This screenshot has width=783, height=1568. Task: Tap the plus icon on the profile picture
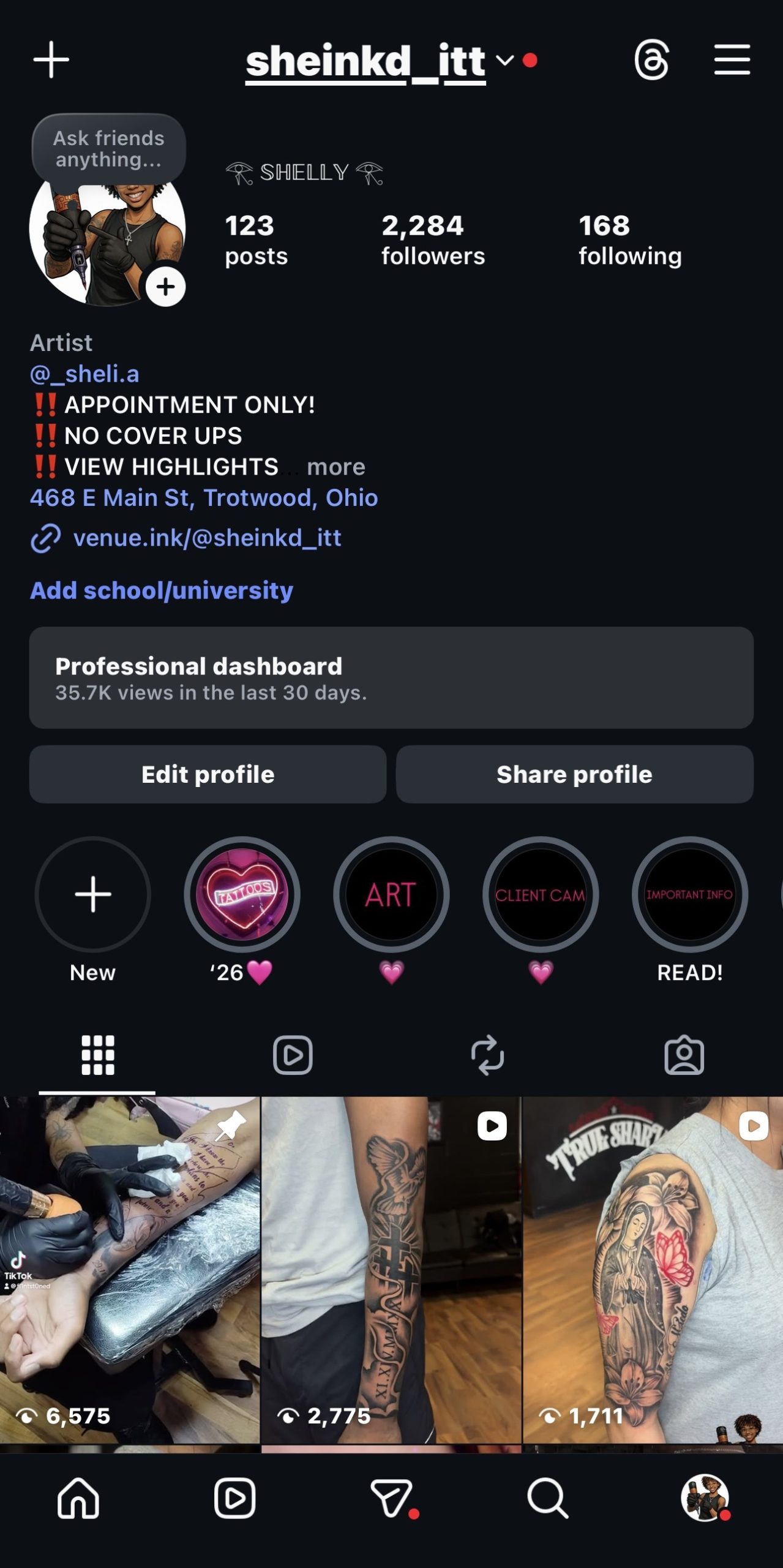pos(164,284)
